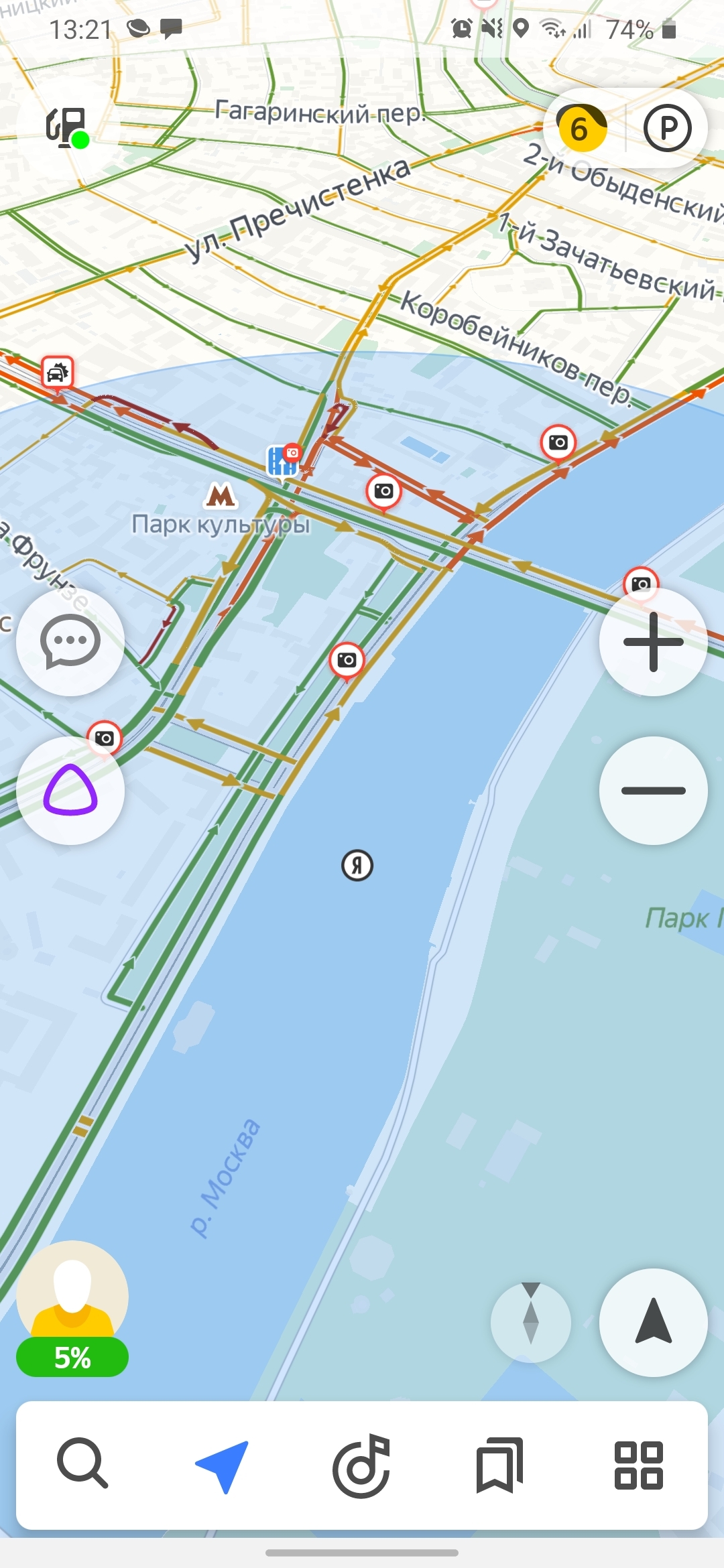724x1568 pixels.
Task: Open saved bookmarks tab
Action: 499,1464
